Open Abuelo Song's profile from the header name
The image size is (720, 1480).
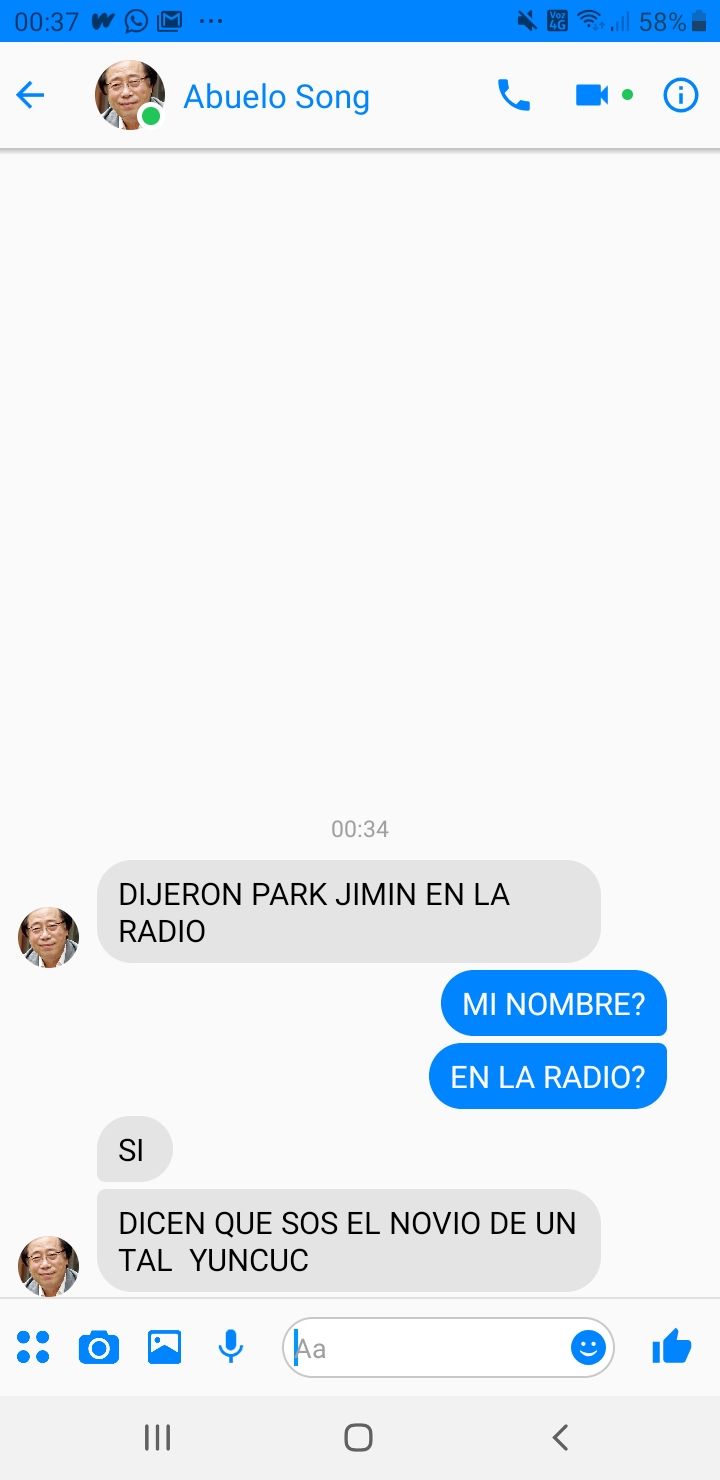[x=276, y=97]
